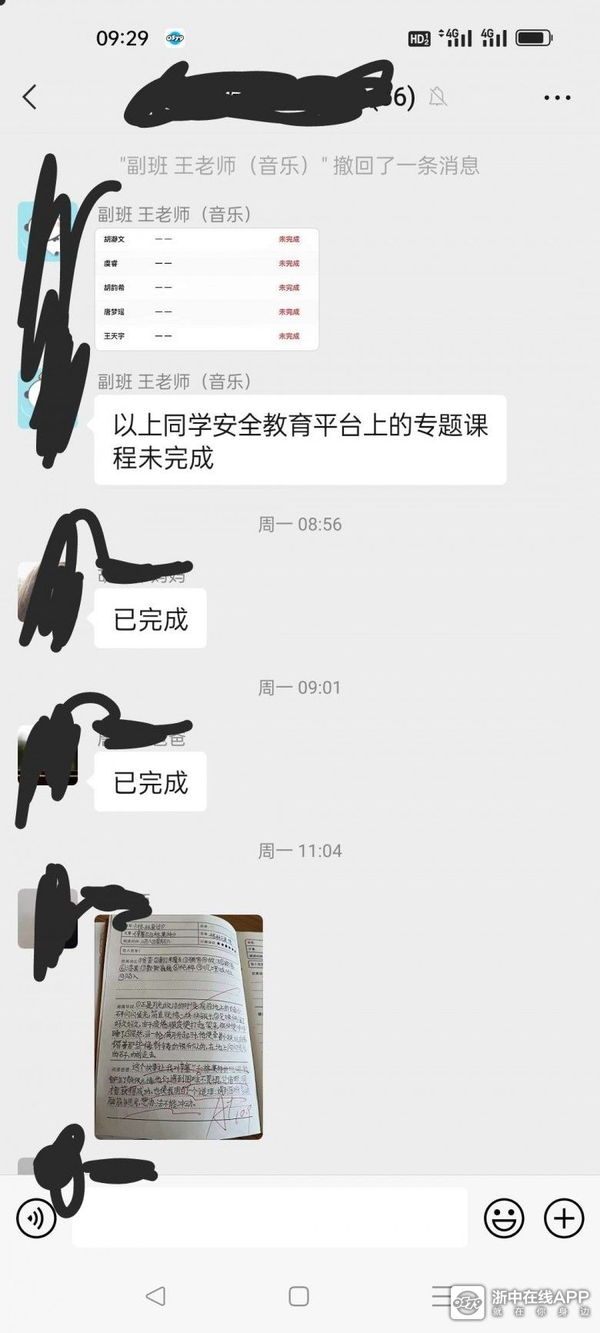Open the plus attachment menu
Image resolution: width=600 pixels, height=1333 pixels.
[x=564, y=1218]
